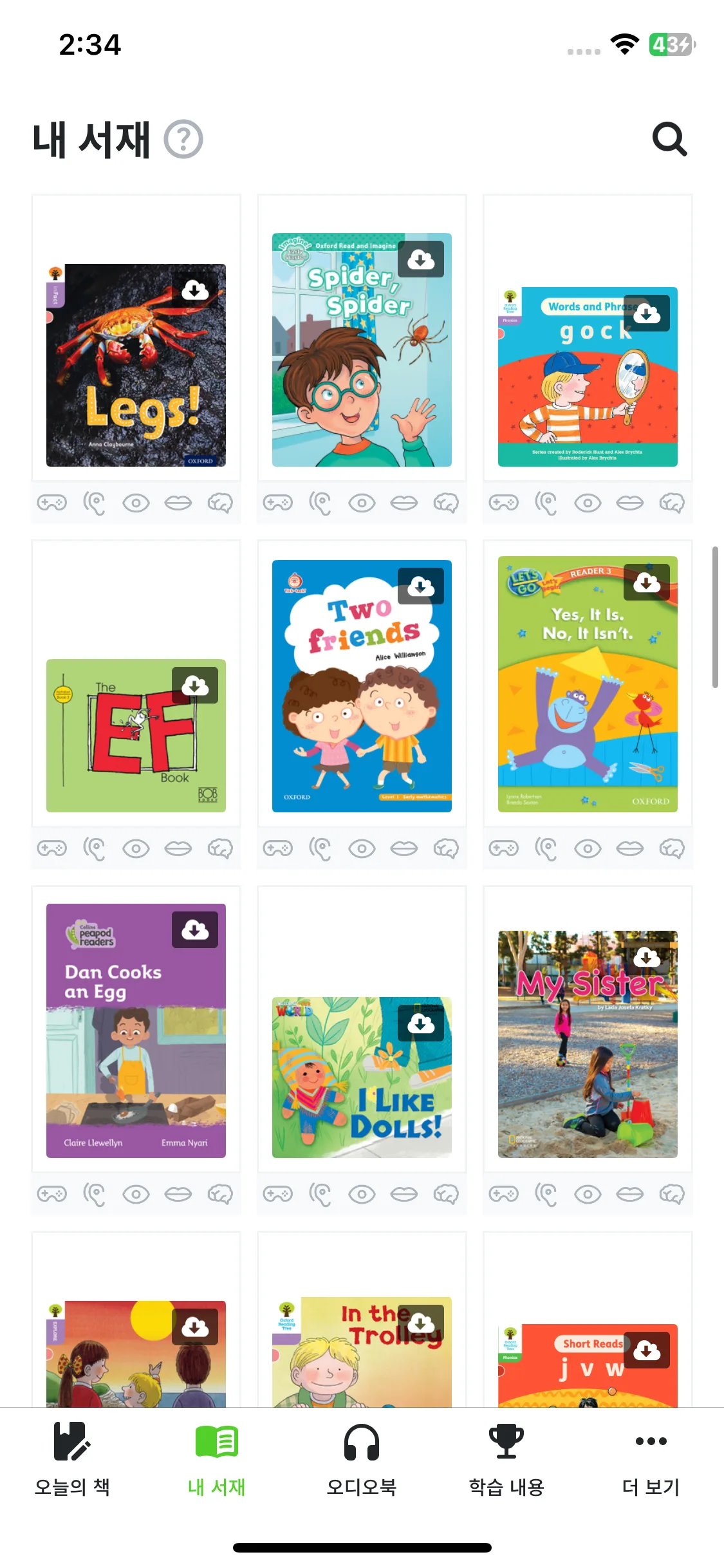Tap the help question mark beside 내 서재
This screenshot has width=724, height=1568.
pos(183,139)
